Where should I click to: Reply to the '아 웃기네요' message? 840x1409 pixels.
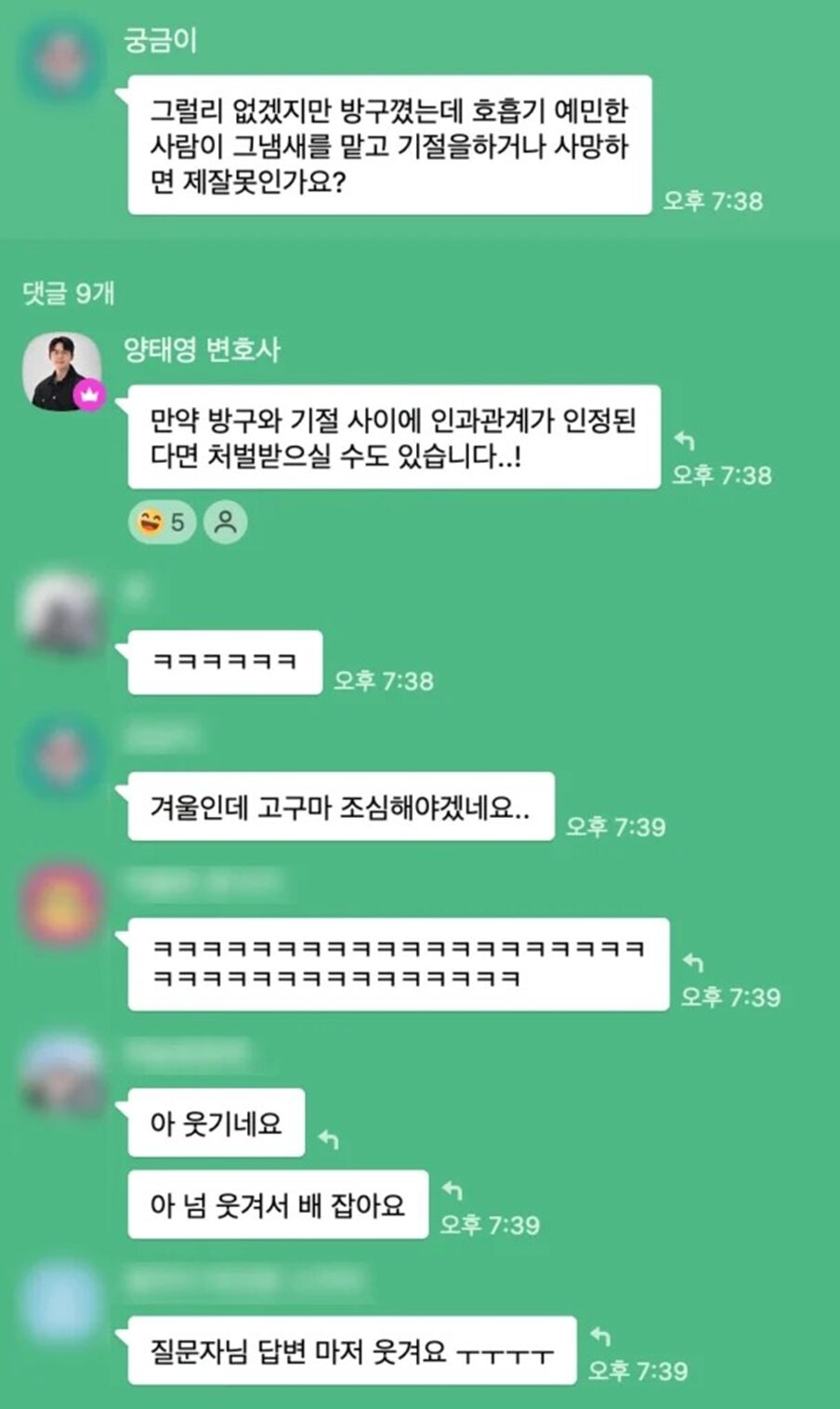pyautogui.click(x=328, y=1139)
